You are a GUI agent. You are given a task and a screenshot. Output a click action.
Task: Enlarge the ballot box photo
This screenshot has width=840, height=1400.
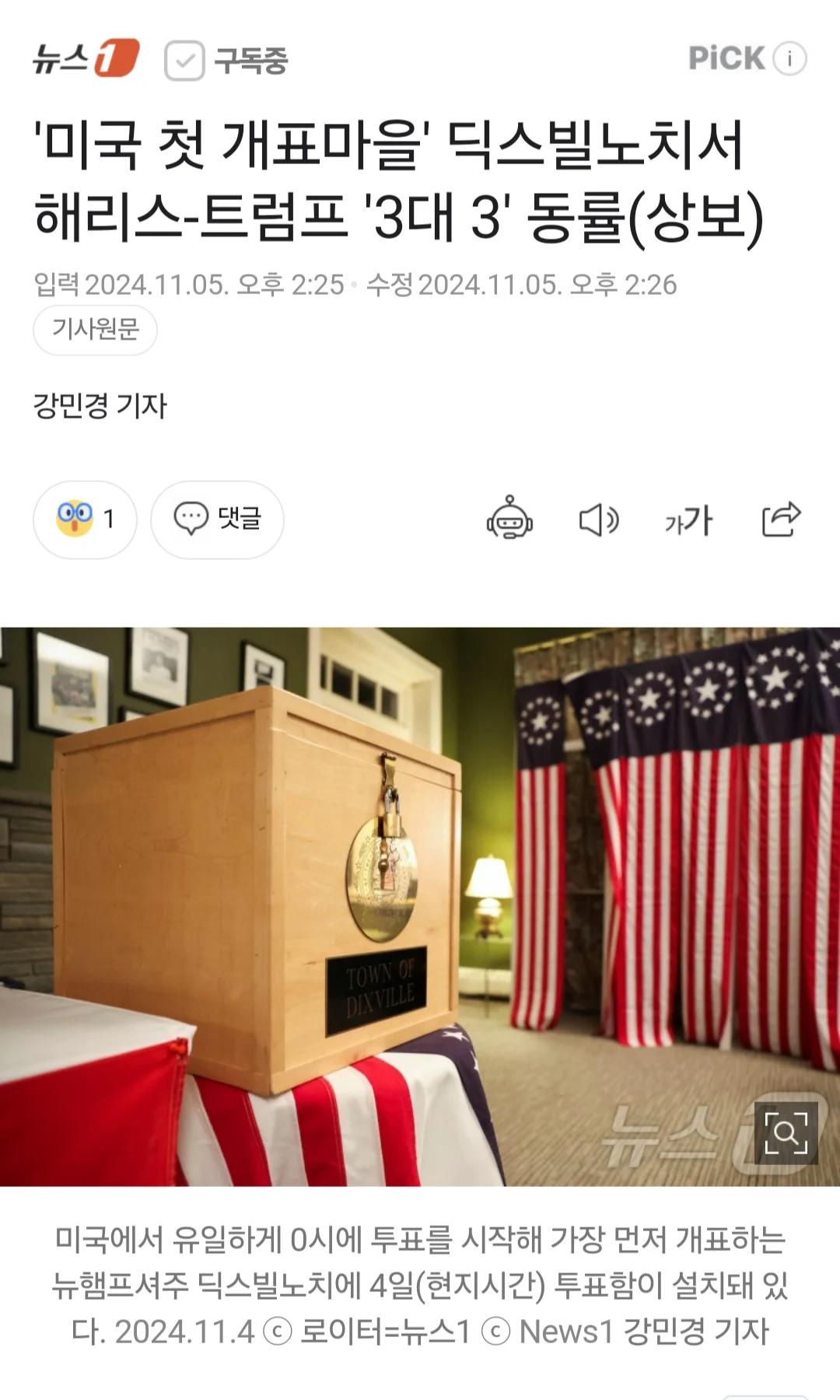[x=786, y=1133]
